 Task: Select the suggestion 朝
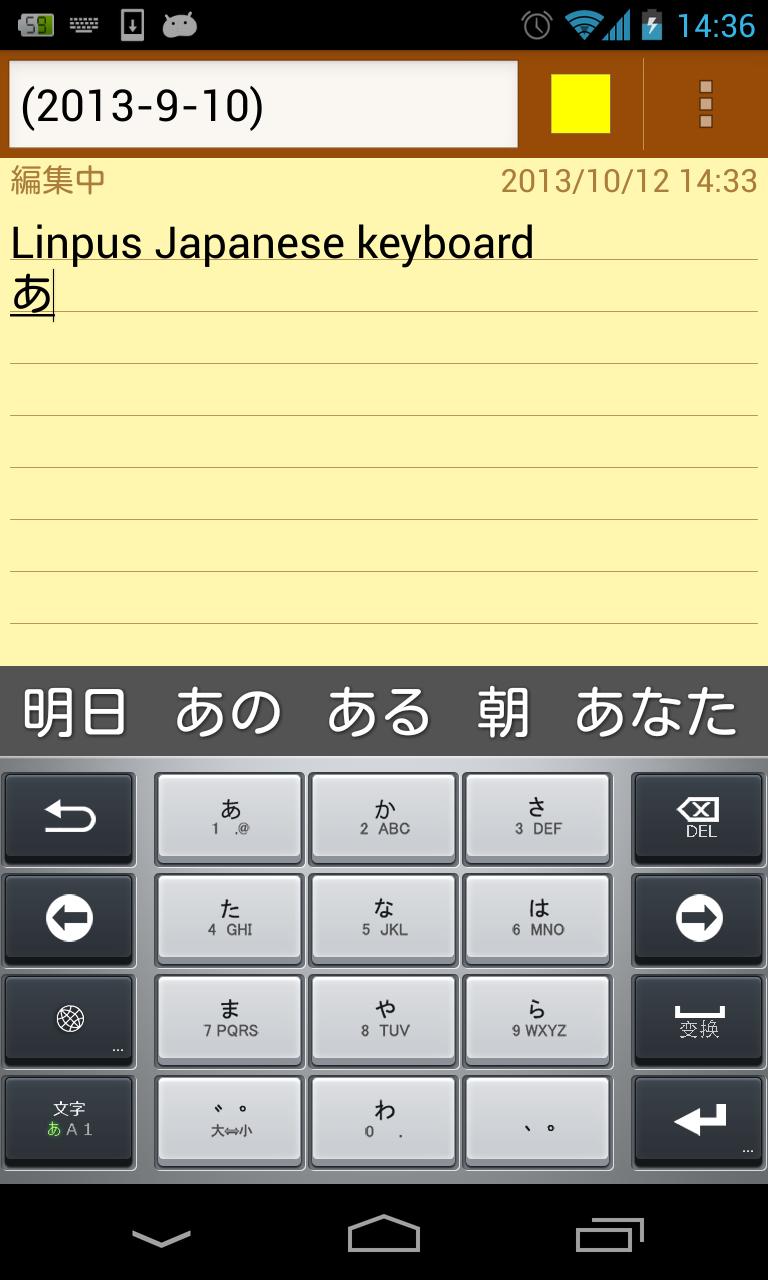pos(503,712)
